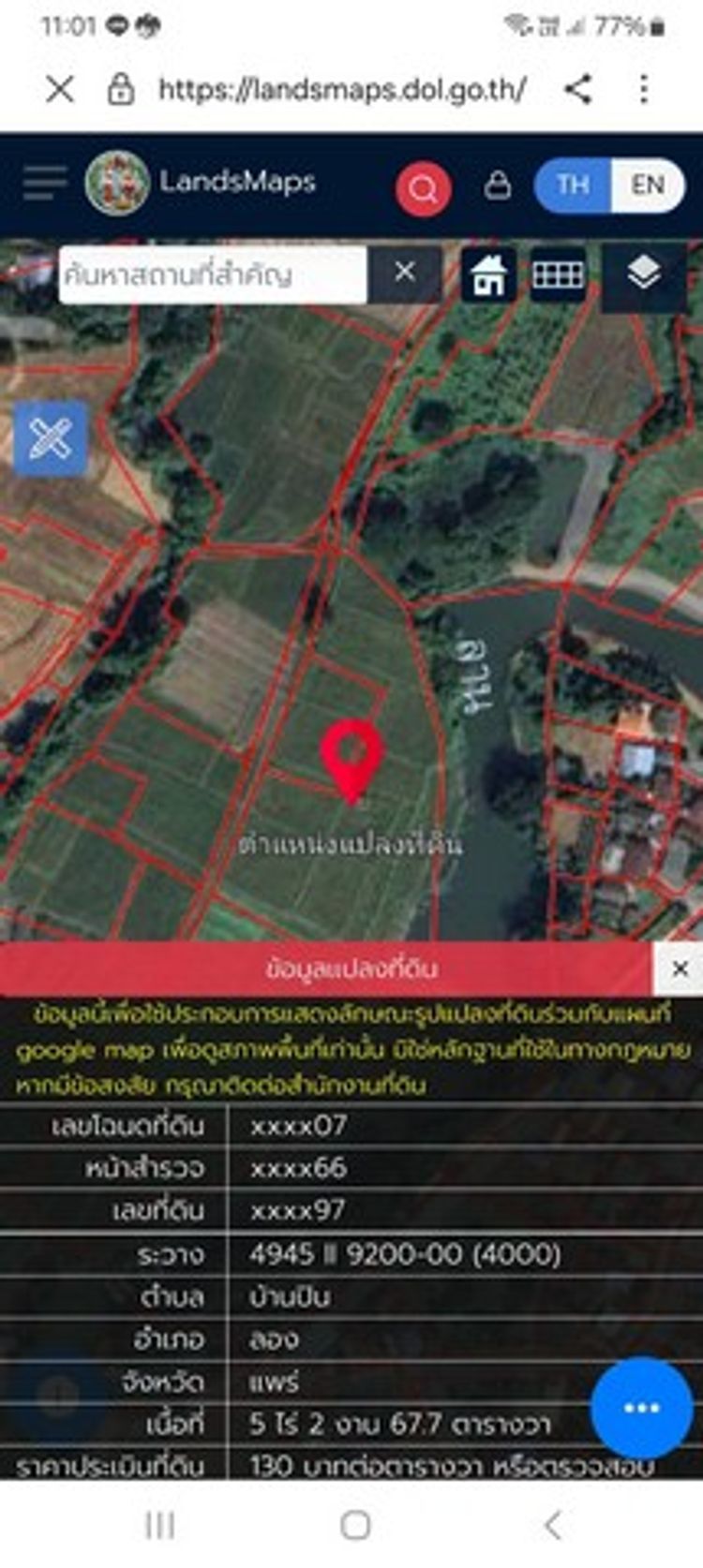Image resolution: width=703 pixels, height=1568 pixels.
Task: Switch language to EN
Action: (x=648, y=185)
